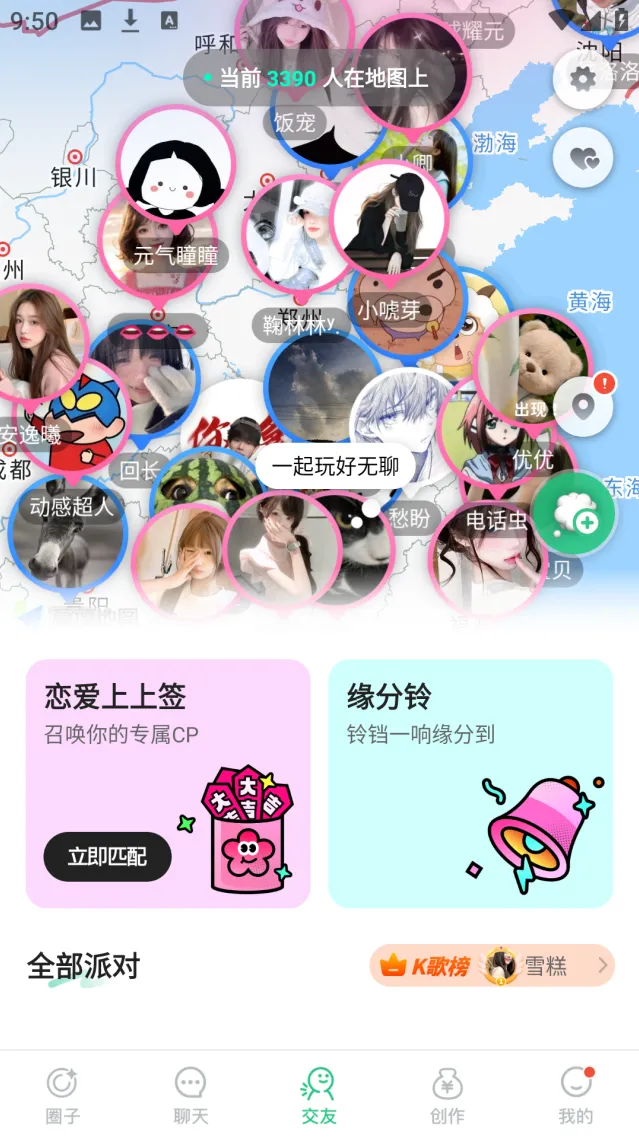
Task: Tap the green cloud plus button
Action: pos(573,513)
